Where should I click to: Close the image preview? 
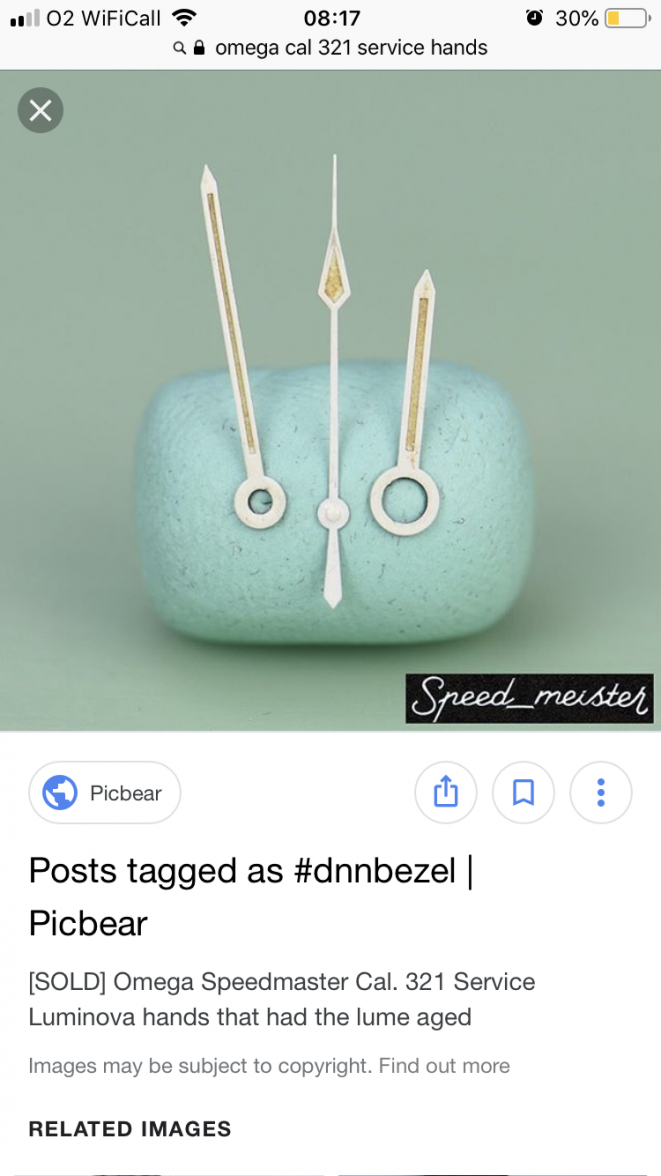tap(40, 110)
